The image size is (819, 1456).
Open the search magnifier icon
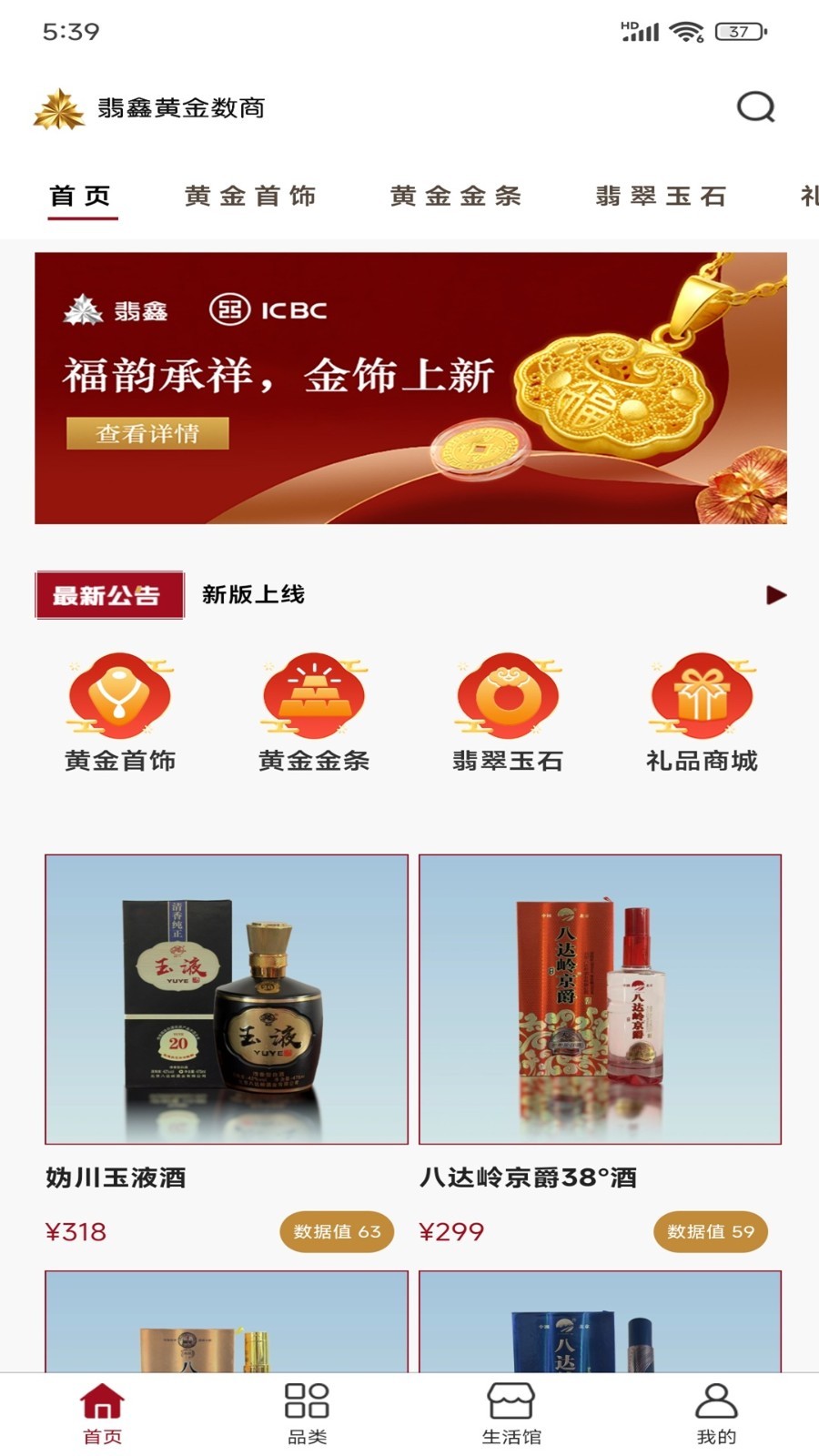tap(755, 107)
